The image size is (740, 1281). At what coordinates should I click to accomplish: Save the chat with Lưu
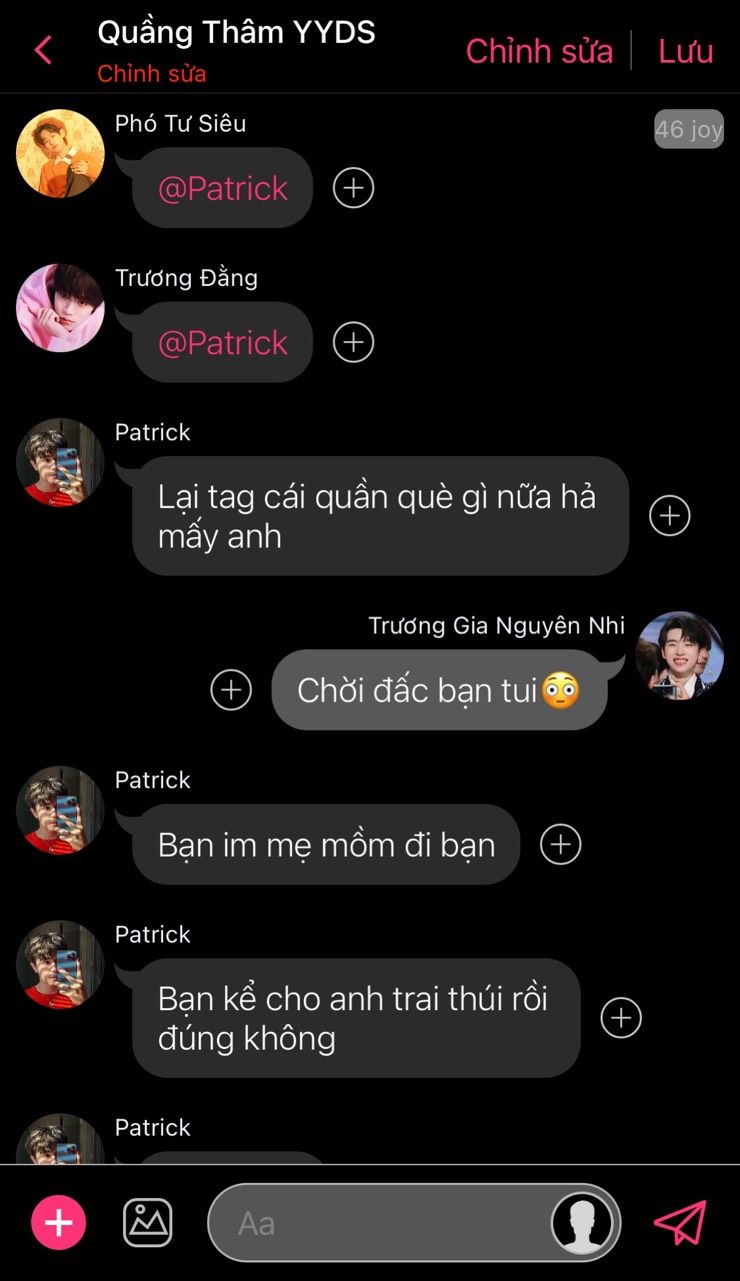pos(686,51)
